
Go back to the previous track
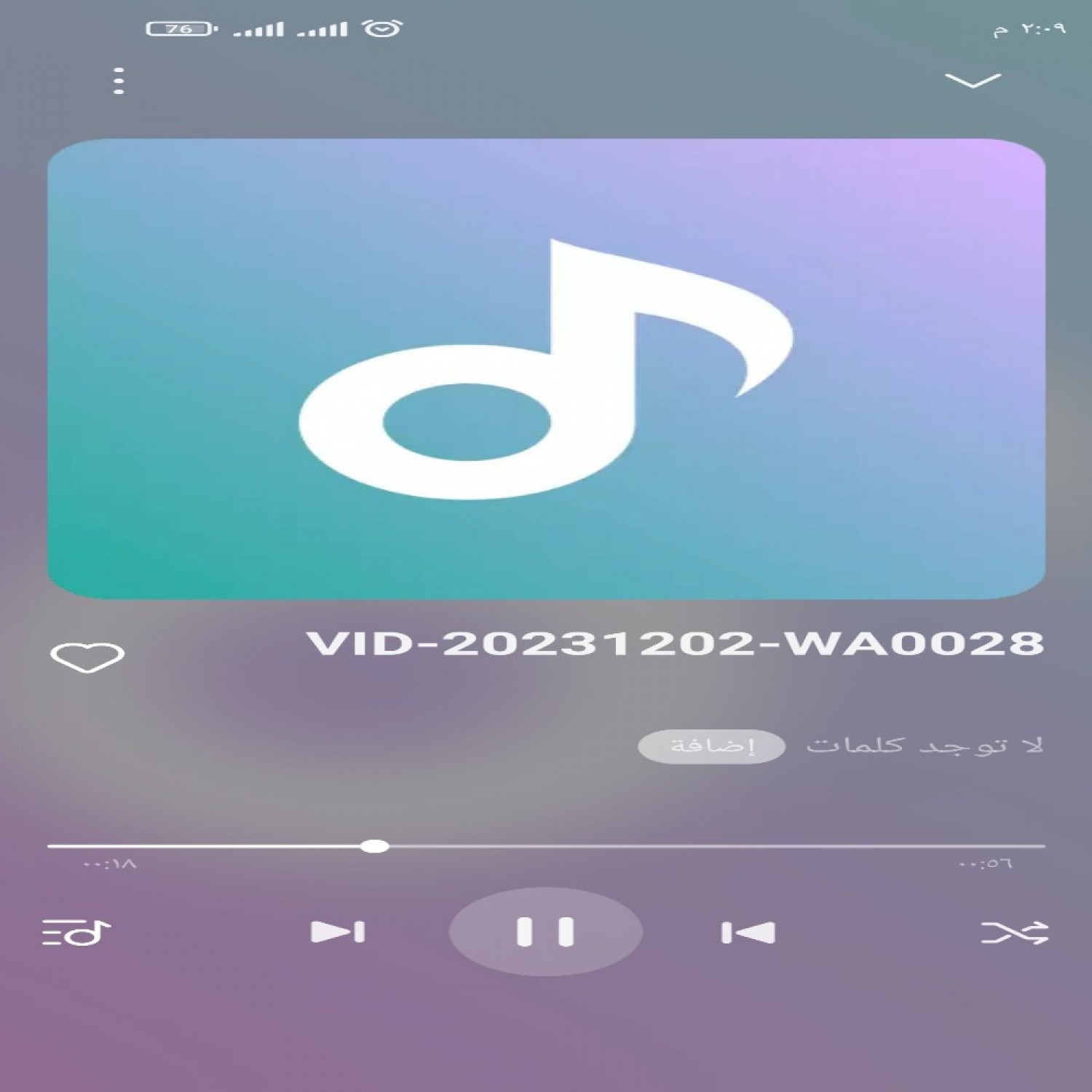pyautogui.click(x=748, y=933)
